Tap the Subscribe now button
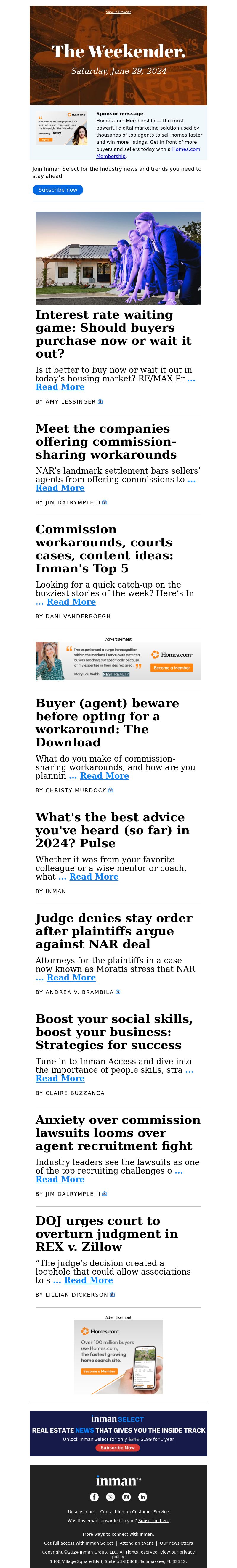The image size is (237, 1568). point(57,190)
